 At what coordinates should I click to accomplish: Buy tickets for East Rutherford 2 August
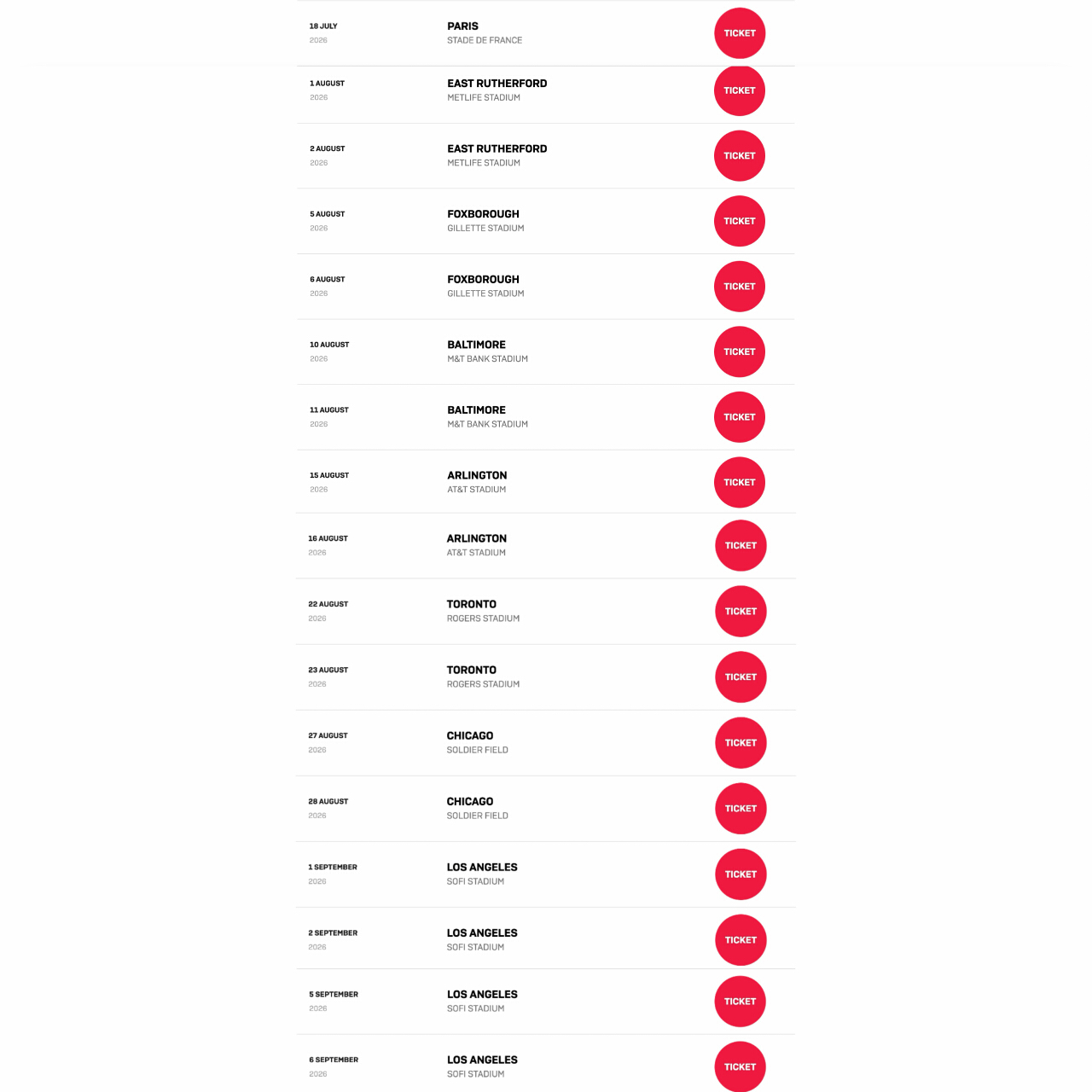tap(740, 156)
